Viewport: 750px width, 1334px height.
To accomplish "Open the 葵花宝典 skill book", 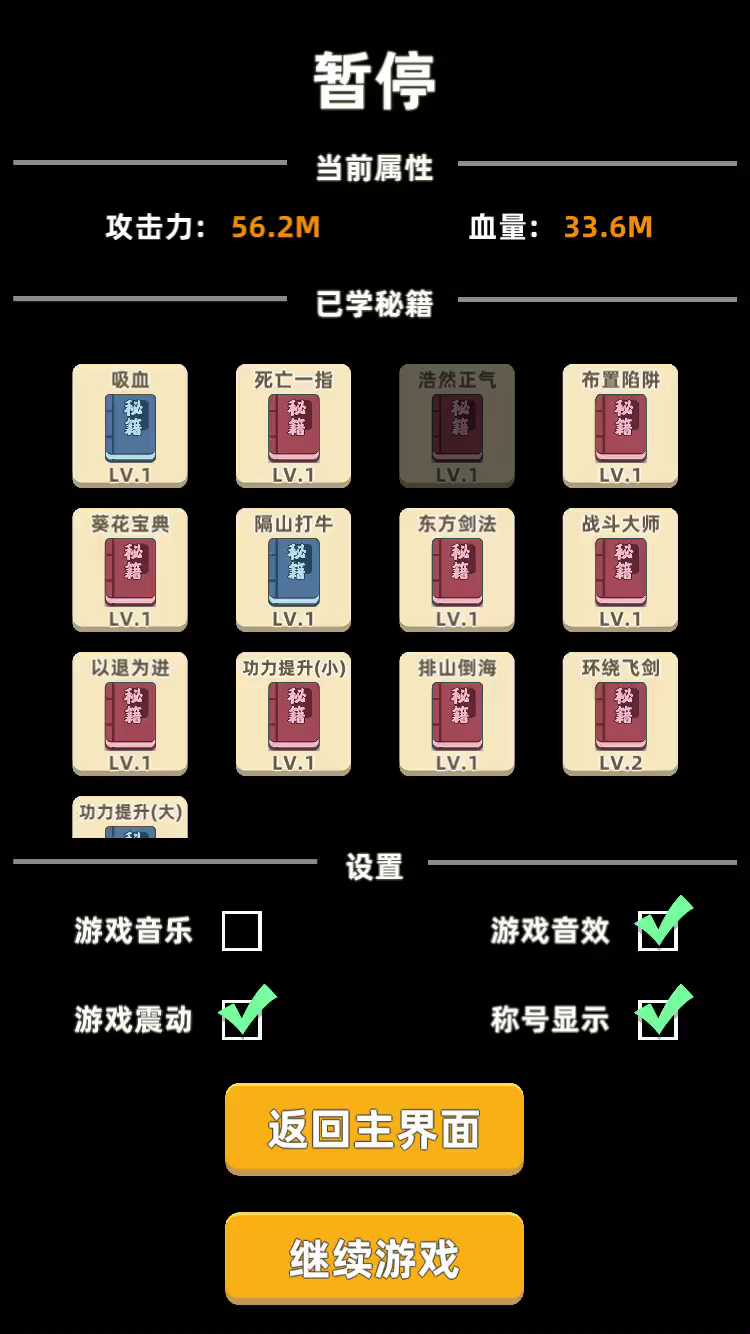I will tap(130, 570).
